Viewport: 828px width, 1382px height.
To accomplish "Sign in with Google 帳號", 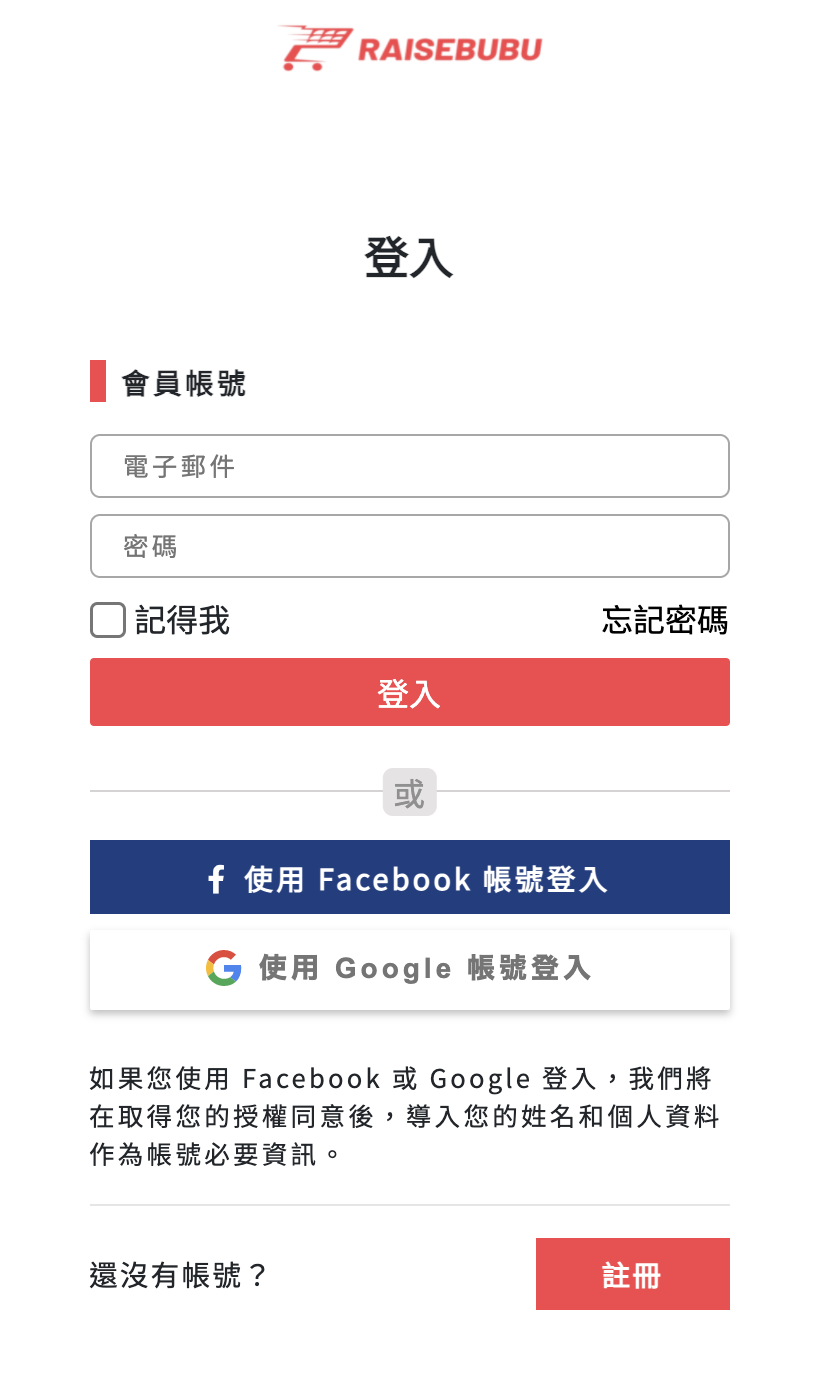I will point(409,969).
